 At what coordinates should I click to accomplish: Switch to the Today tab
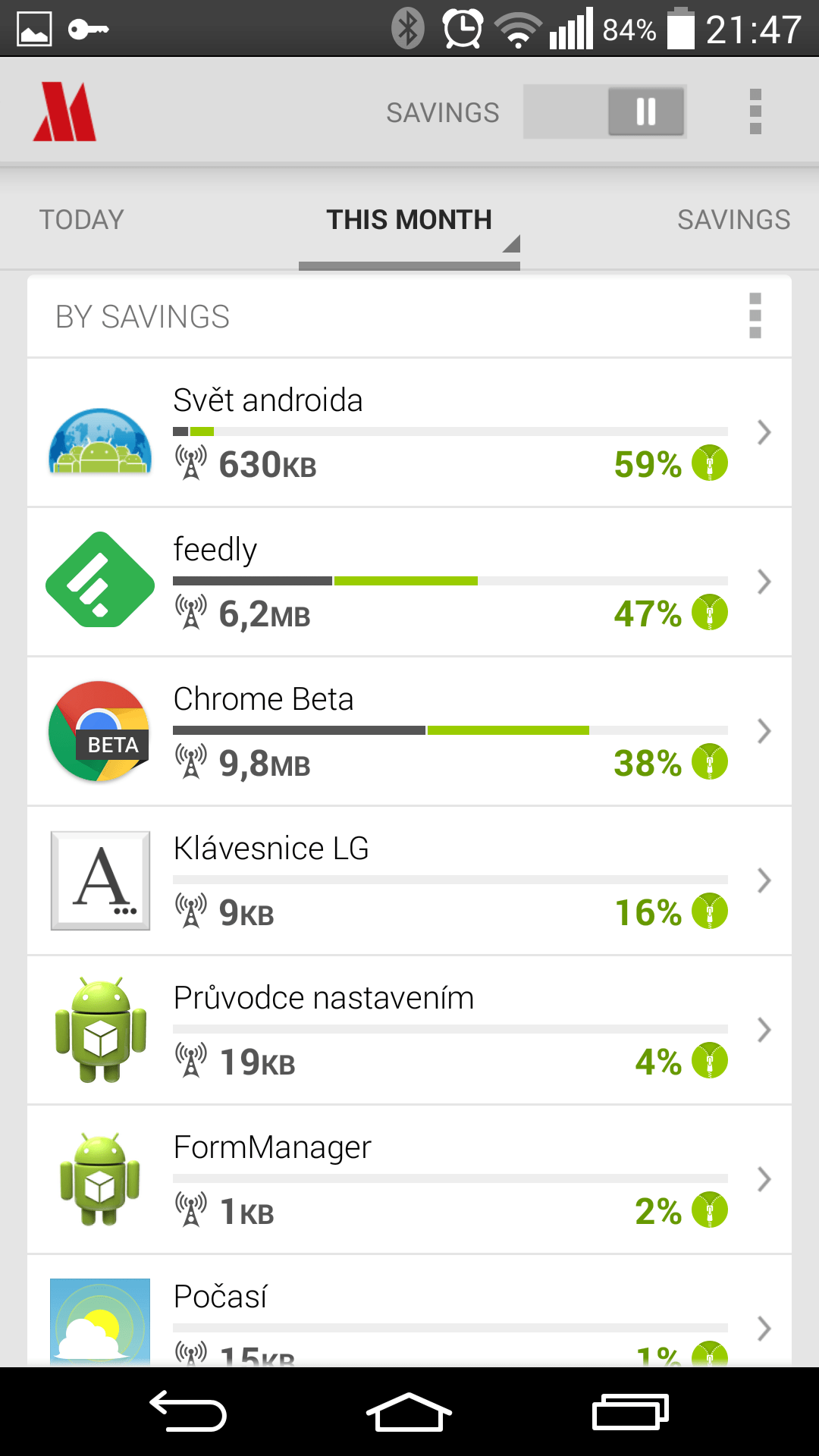[x=82, y=220]
